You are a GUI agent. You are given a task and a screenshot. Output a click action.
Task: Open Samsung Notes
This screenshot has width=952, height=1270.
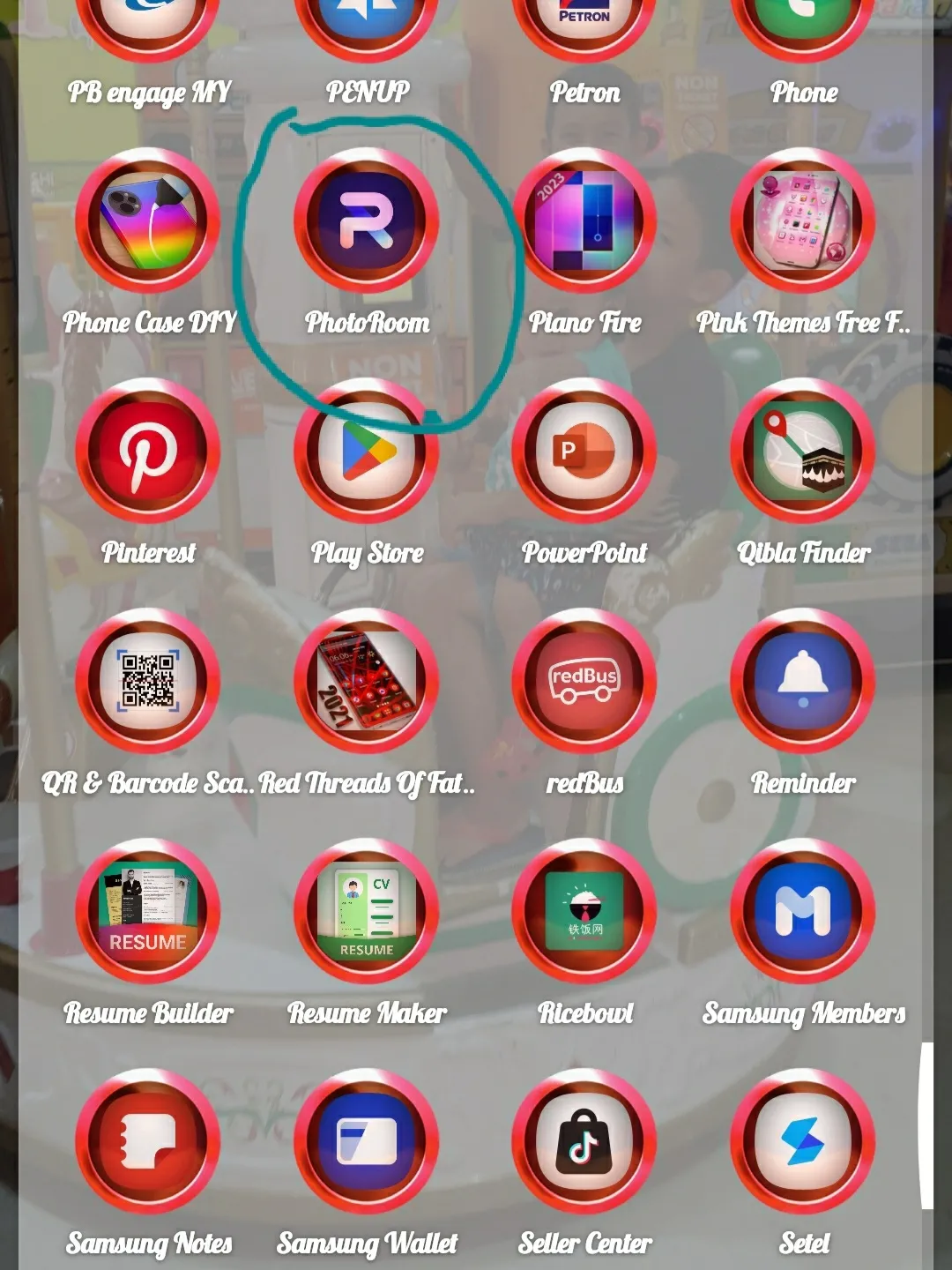148,1141
